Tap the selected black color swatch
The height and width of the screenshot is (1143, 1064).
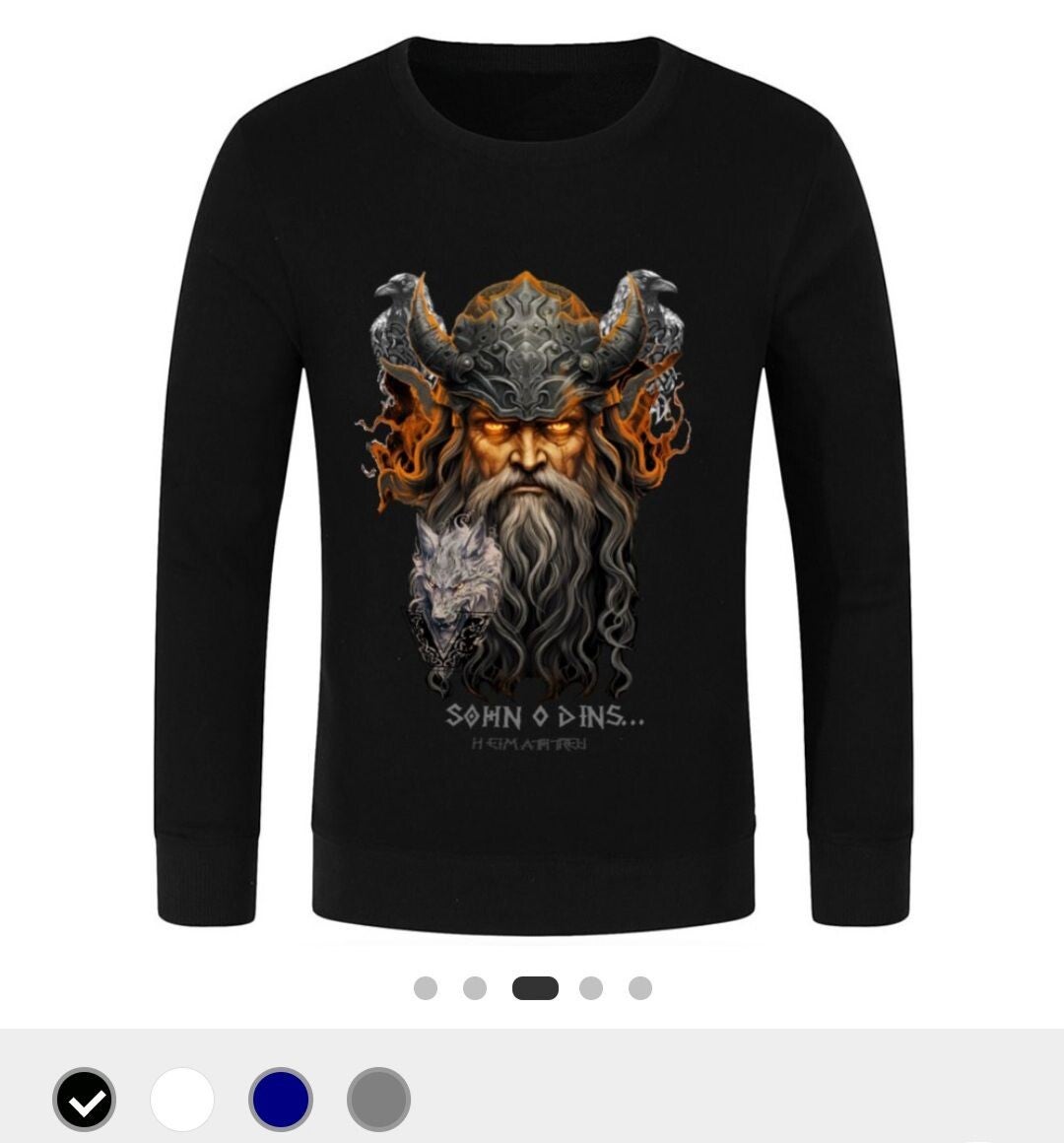point(85,1099)
